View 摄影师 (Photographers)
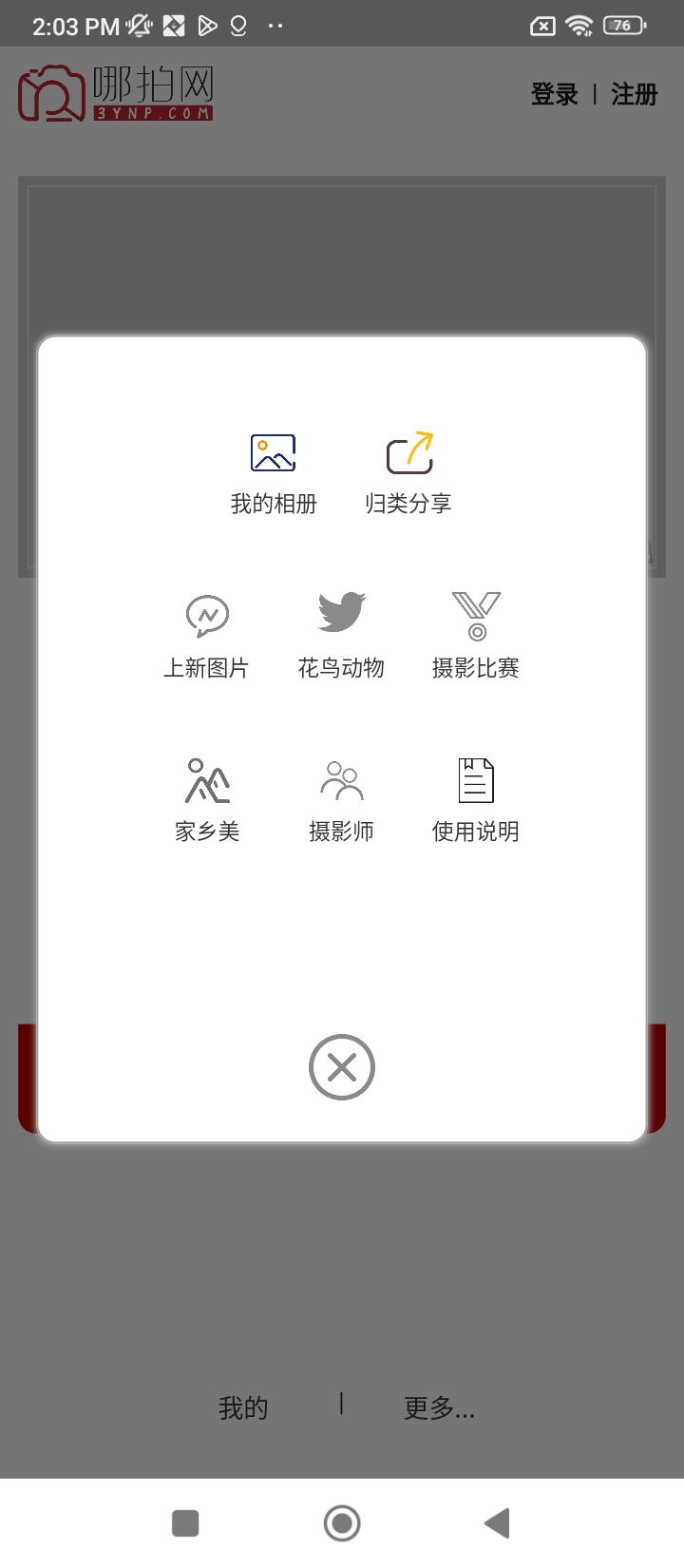 coord(341,800)
